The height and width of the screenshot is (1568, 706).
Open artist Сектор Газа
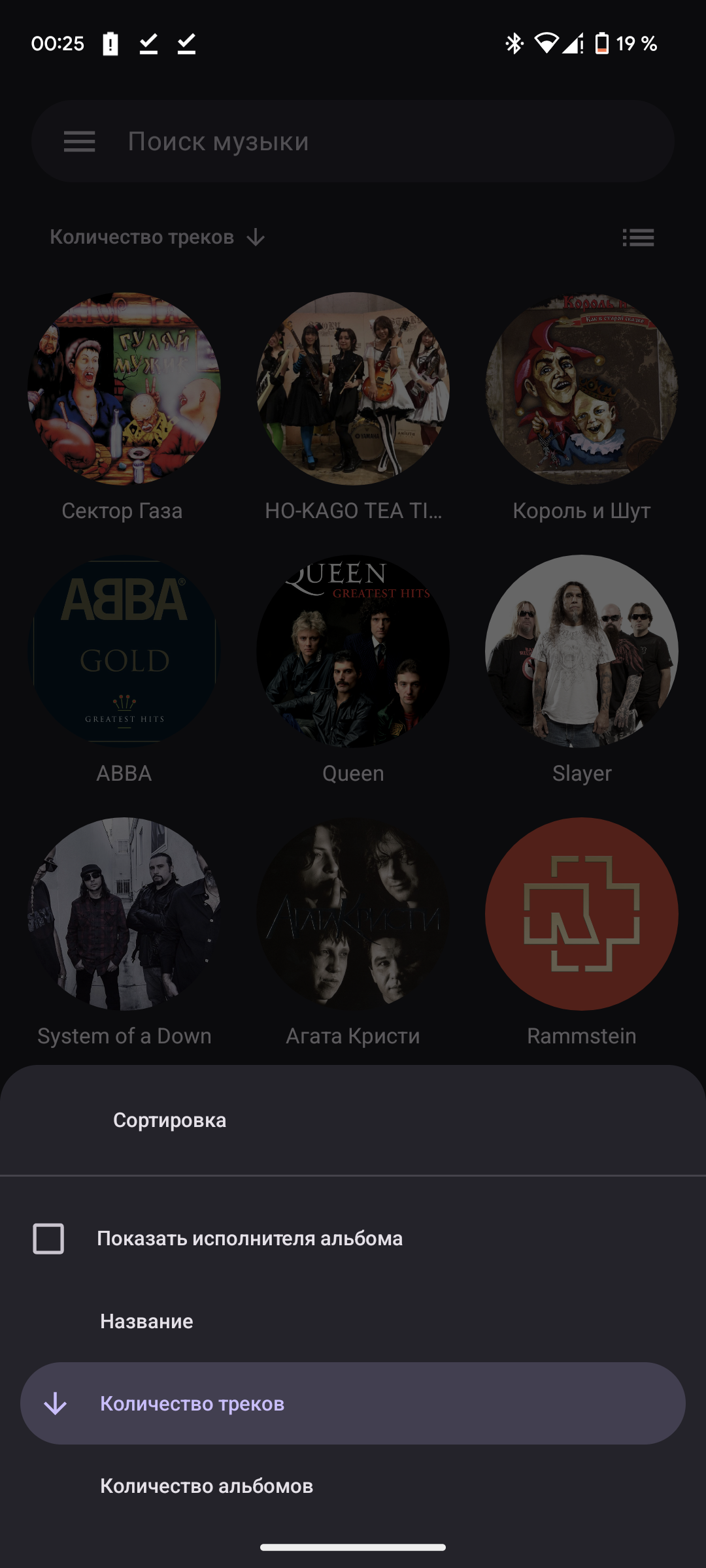[x=124, y=389]
